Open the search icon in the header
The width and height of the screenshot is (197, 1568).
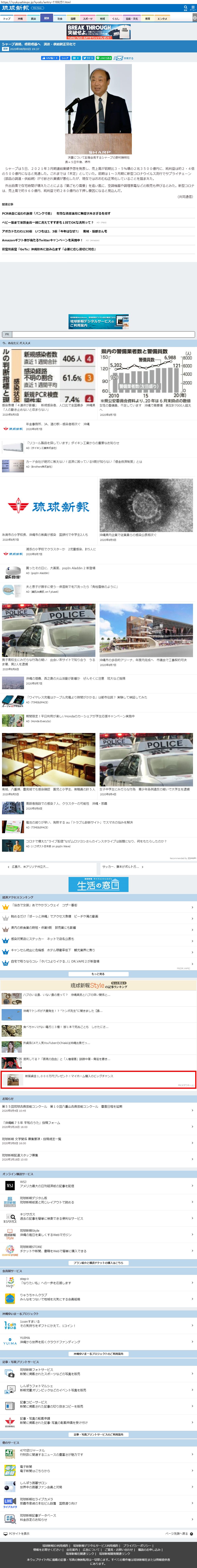pyautogui.click(x=185, y=8)
